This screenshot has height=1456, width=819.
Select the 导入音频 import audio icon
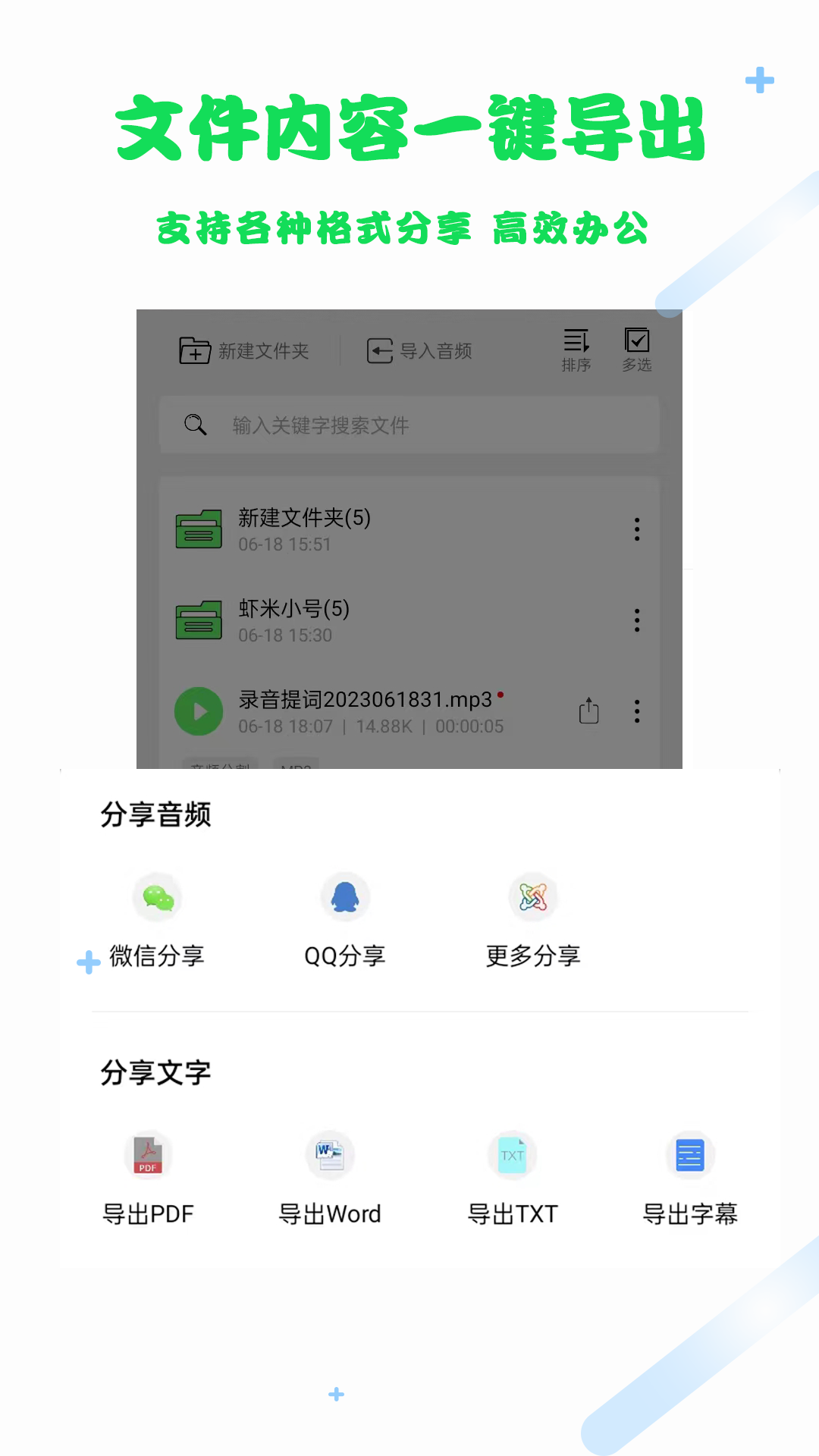point(380,350)
